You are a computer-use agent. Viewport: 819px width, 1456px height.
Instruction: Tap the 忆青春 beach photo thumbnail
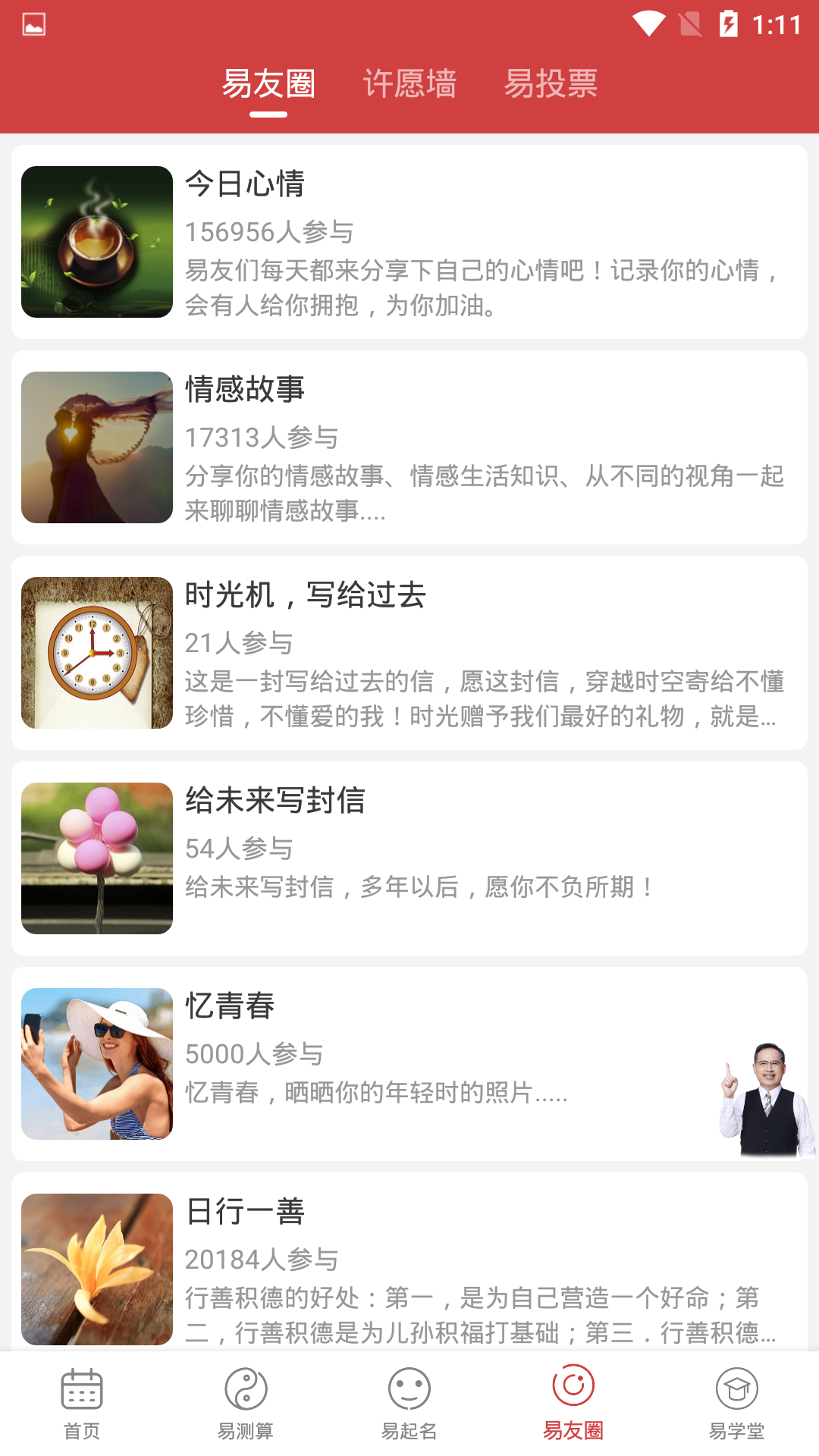[96, 1064]
